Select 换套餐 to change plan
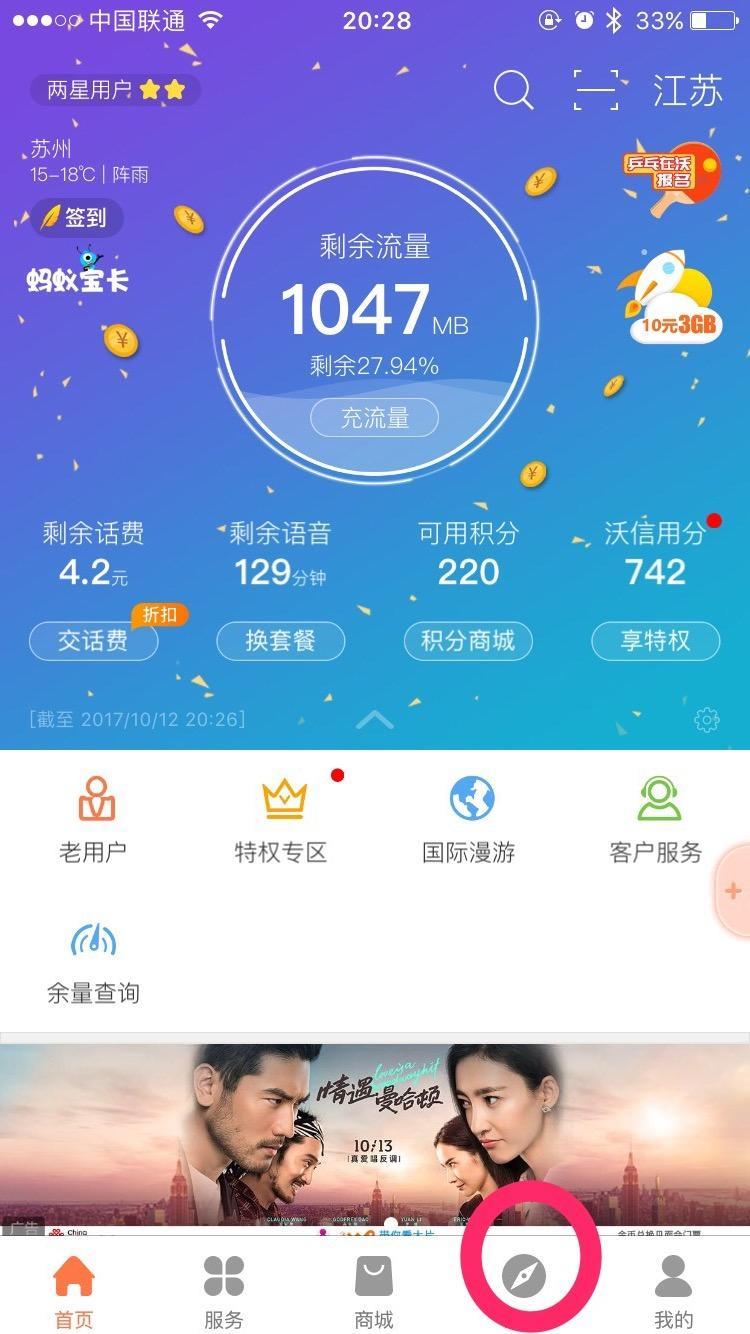The image size is (750, 1334). click(x=281, y=641)
